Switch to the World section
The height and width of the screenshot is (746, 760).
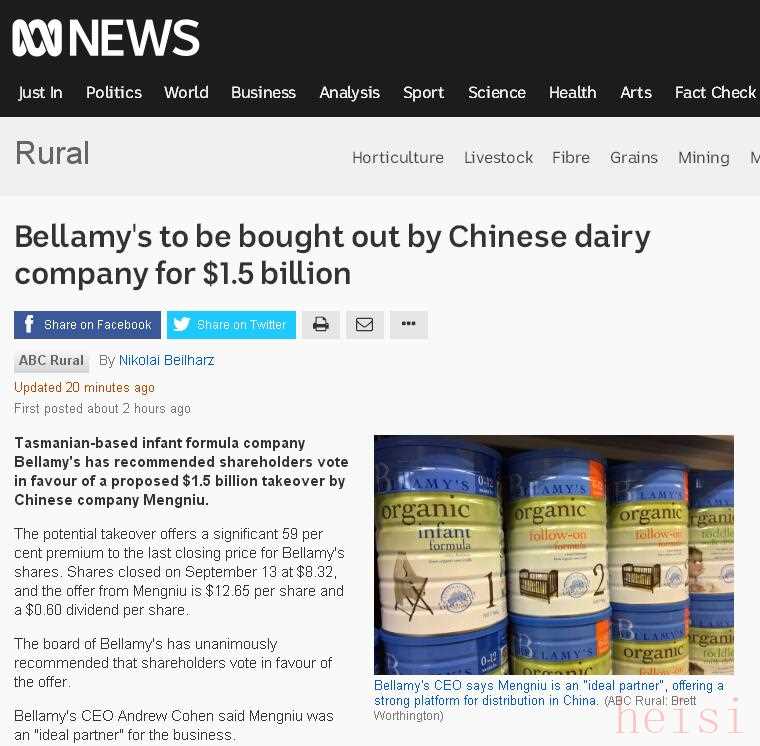186,92
